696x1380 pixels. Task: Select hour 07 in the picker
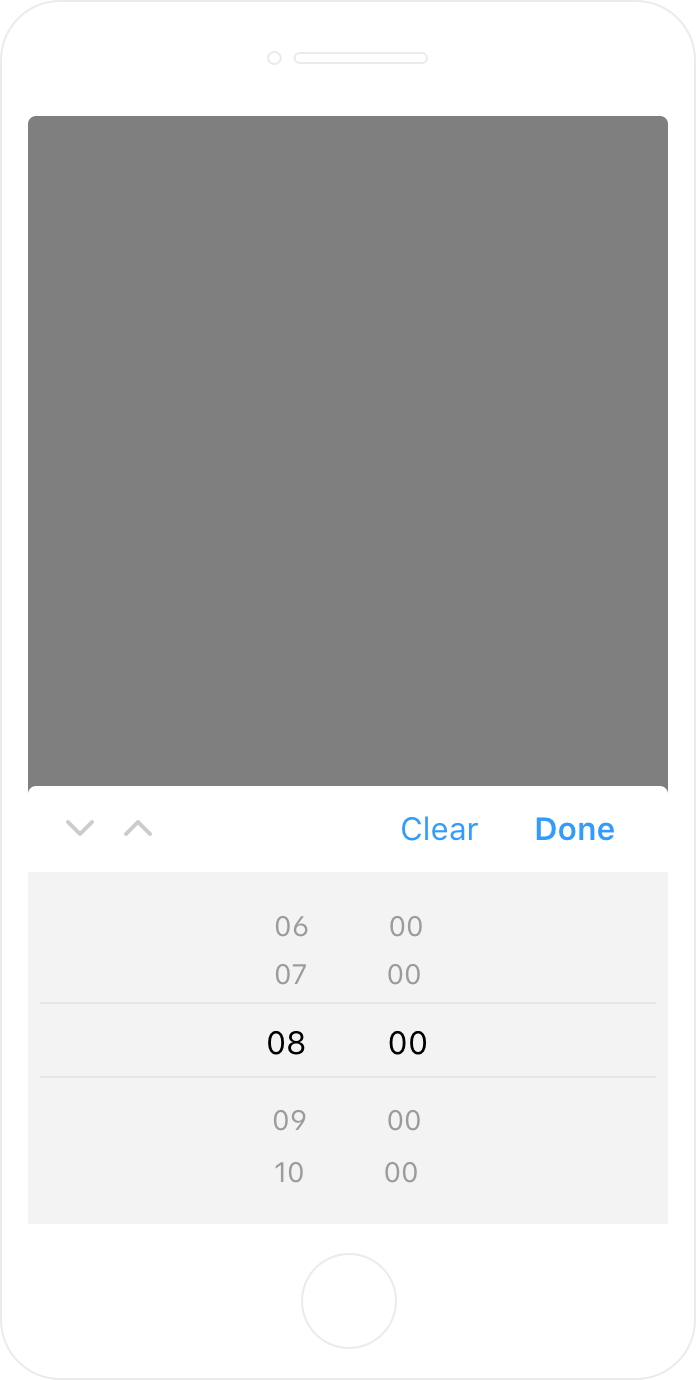pos(291,974)
